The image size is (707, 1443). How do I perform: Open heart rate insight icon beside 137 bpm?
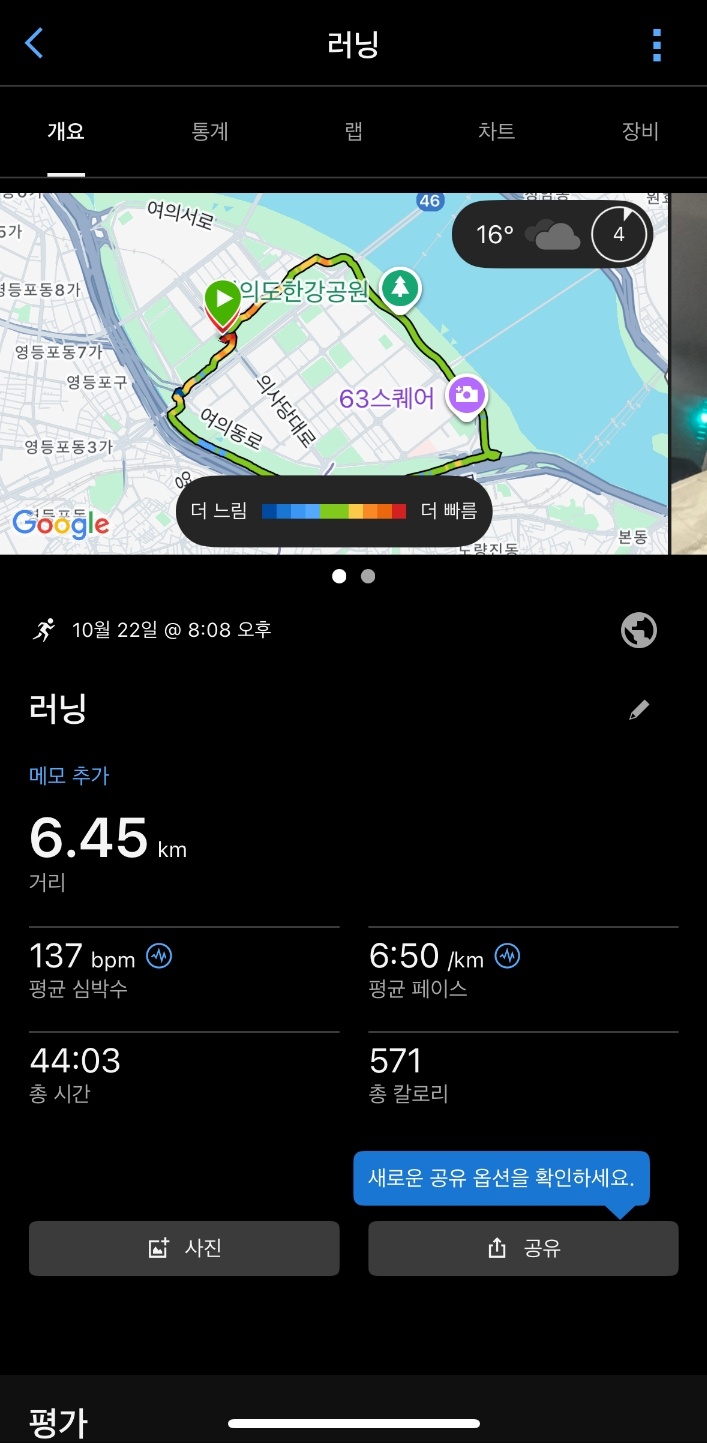coord(159,957)
